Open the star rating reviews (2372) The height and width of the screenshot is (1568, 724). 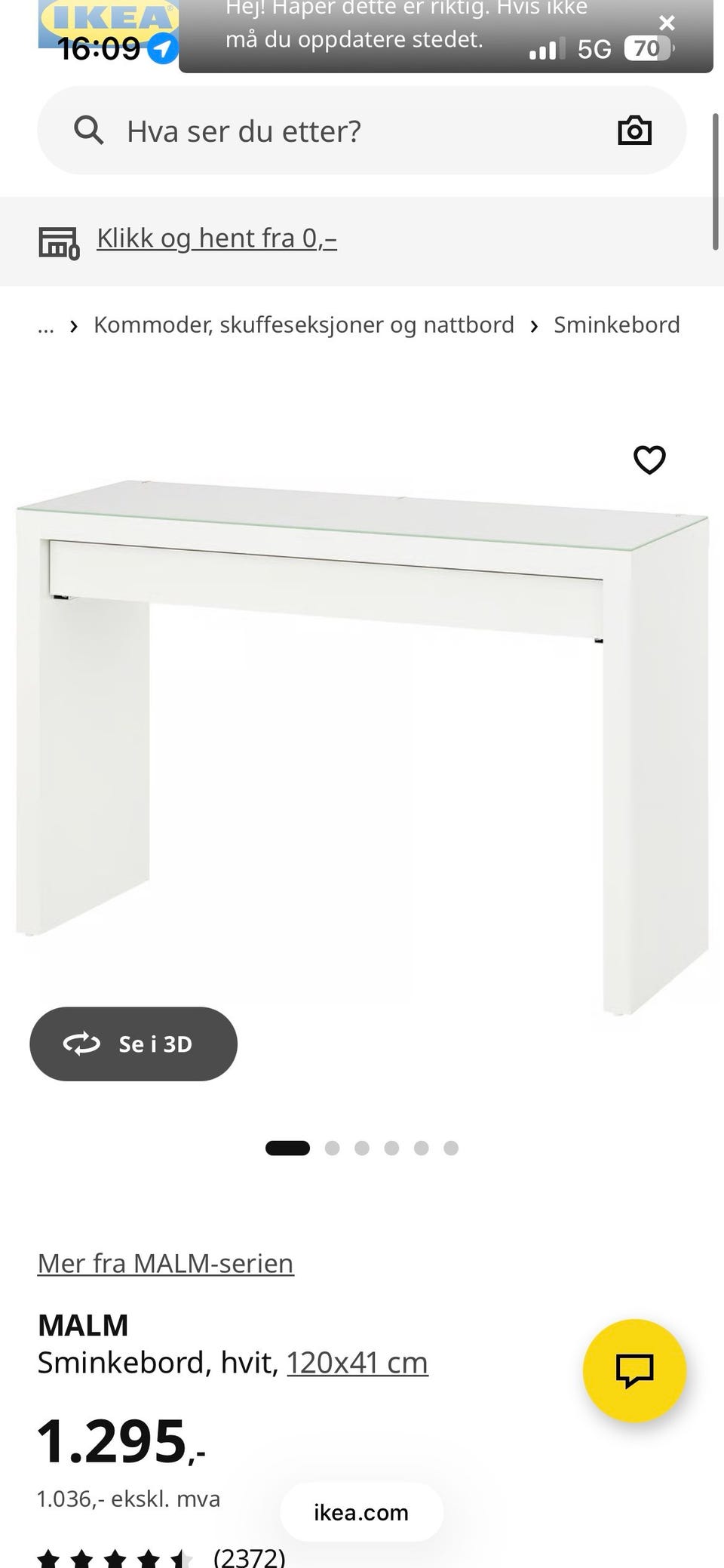pos(161,1556)
